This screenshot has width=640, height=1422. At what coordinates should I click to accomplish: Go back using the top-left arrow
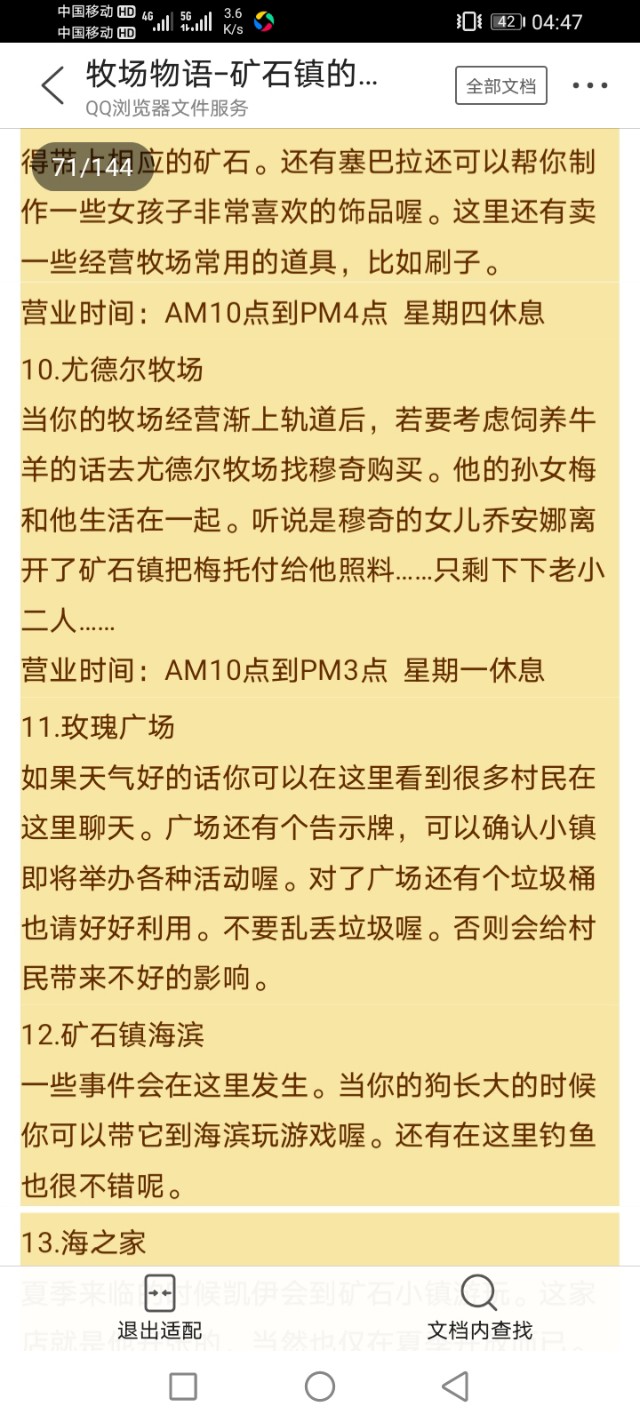(x=52, y=86)
